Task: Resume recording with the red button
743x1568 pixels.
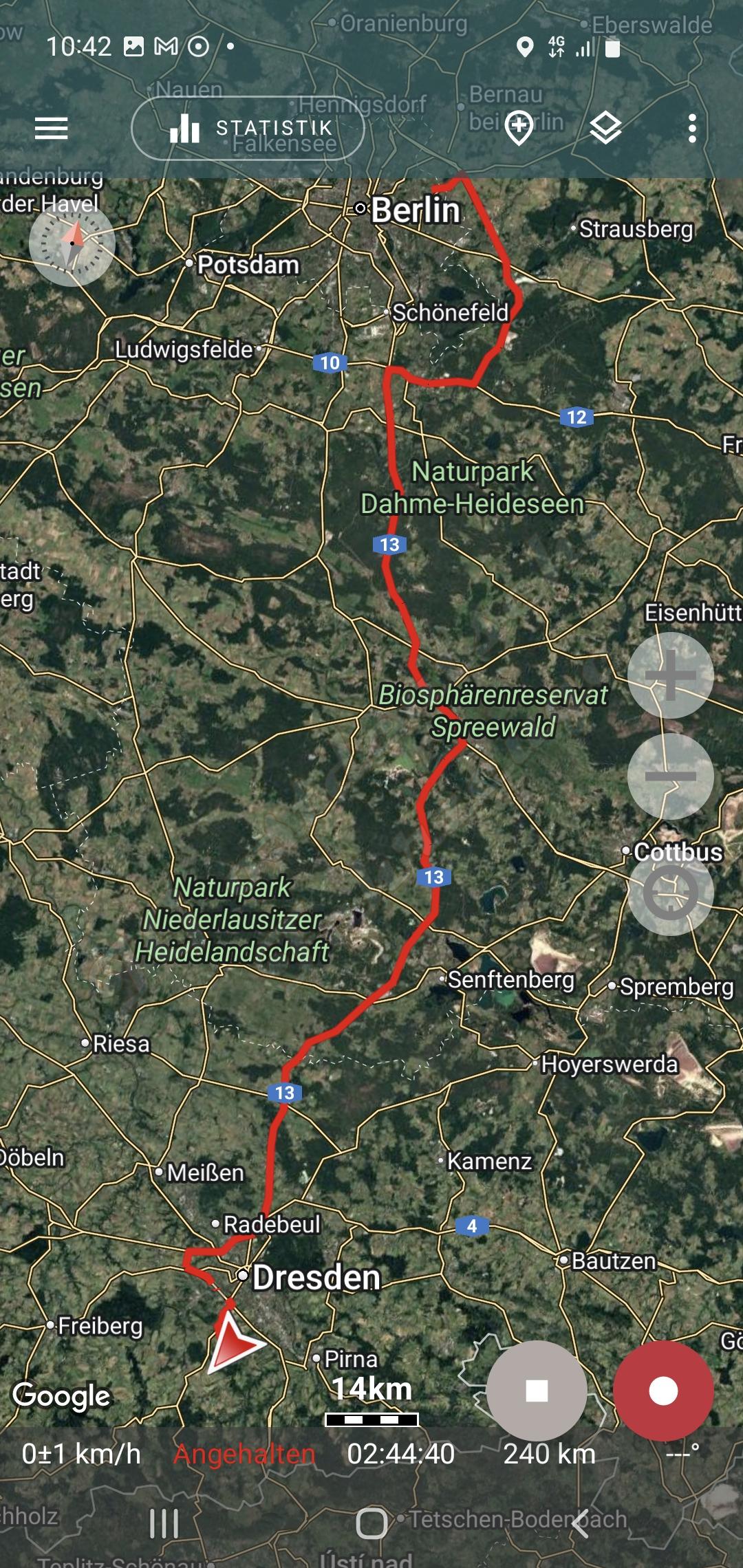Action: 663,1391
